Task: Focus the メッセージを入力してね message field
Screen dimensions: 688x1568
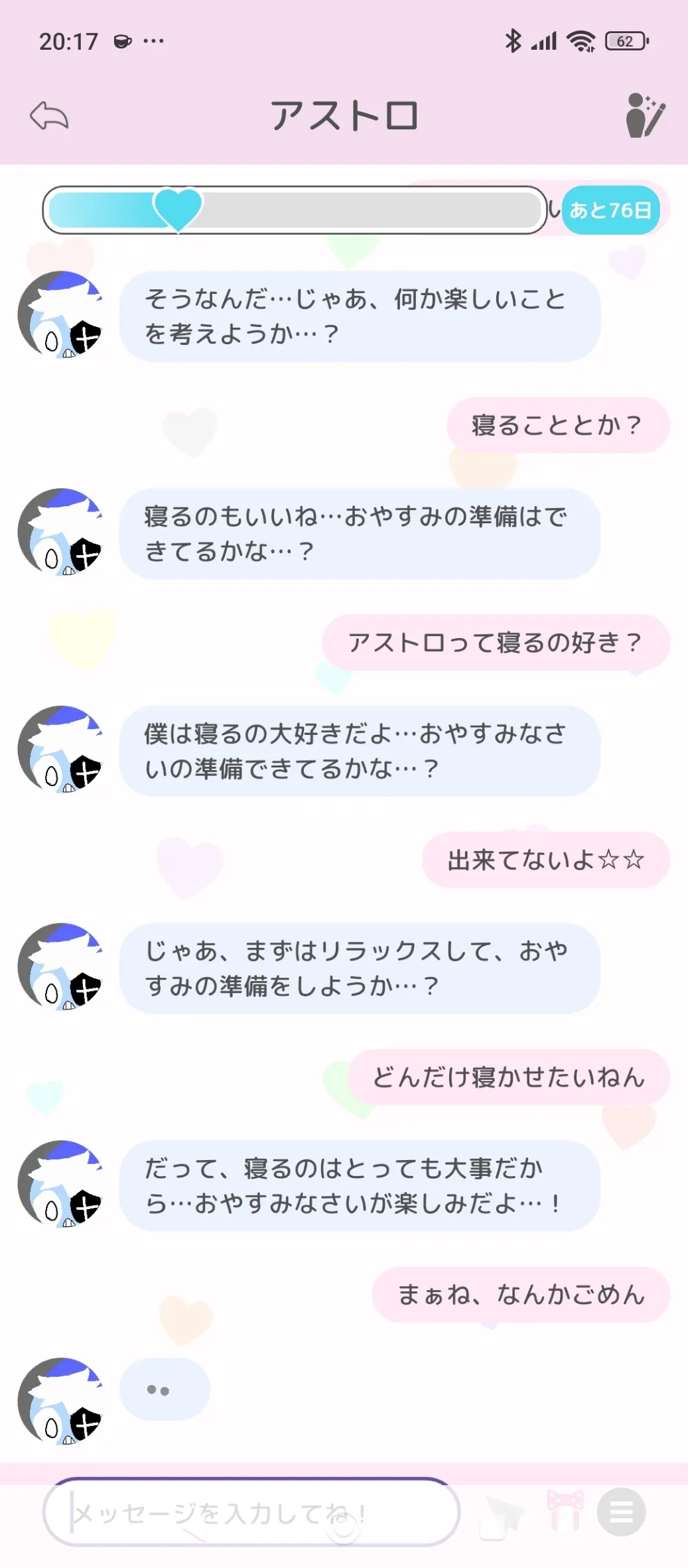Action: tap(251, 1513)
